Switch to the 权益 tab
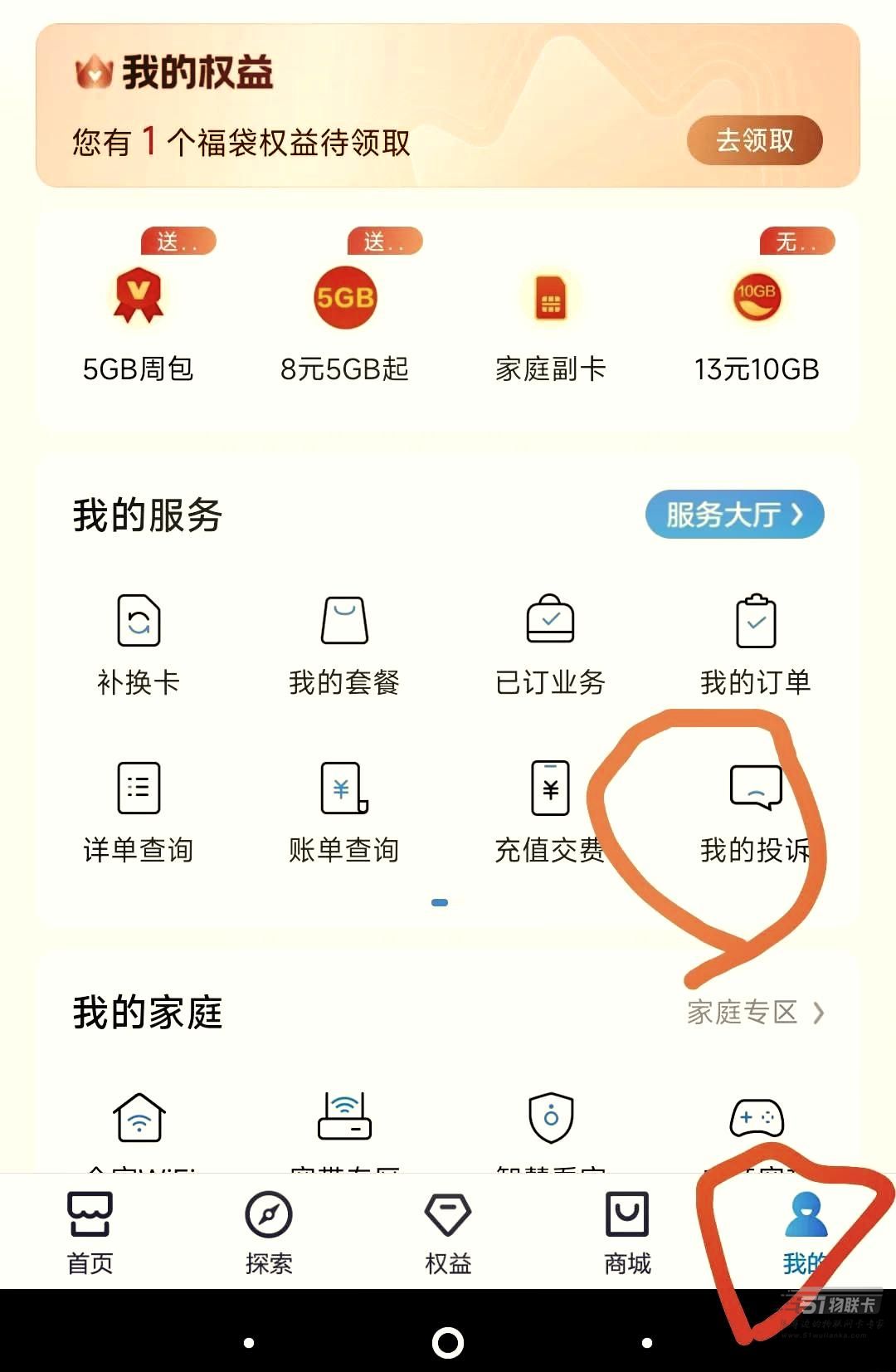 coord(448,1234)
